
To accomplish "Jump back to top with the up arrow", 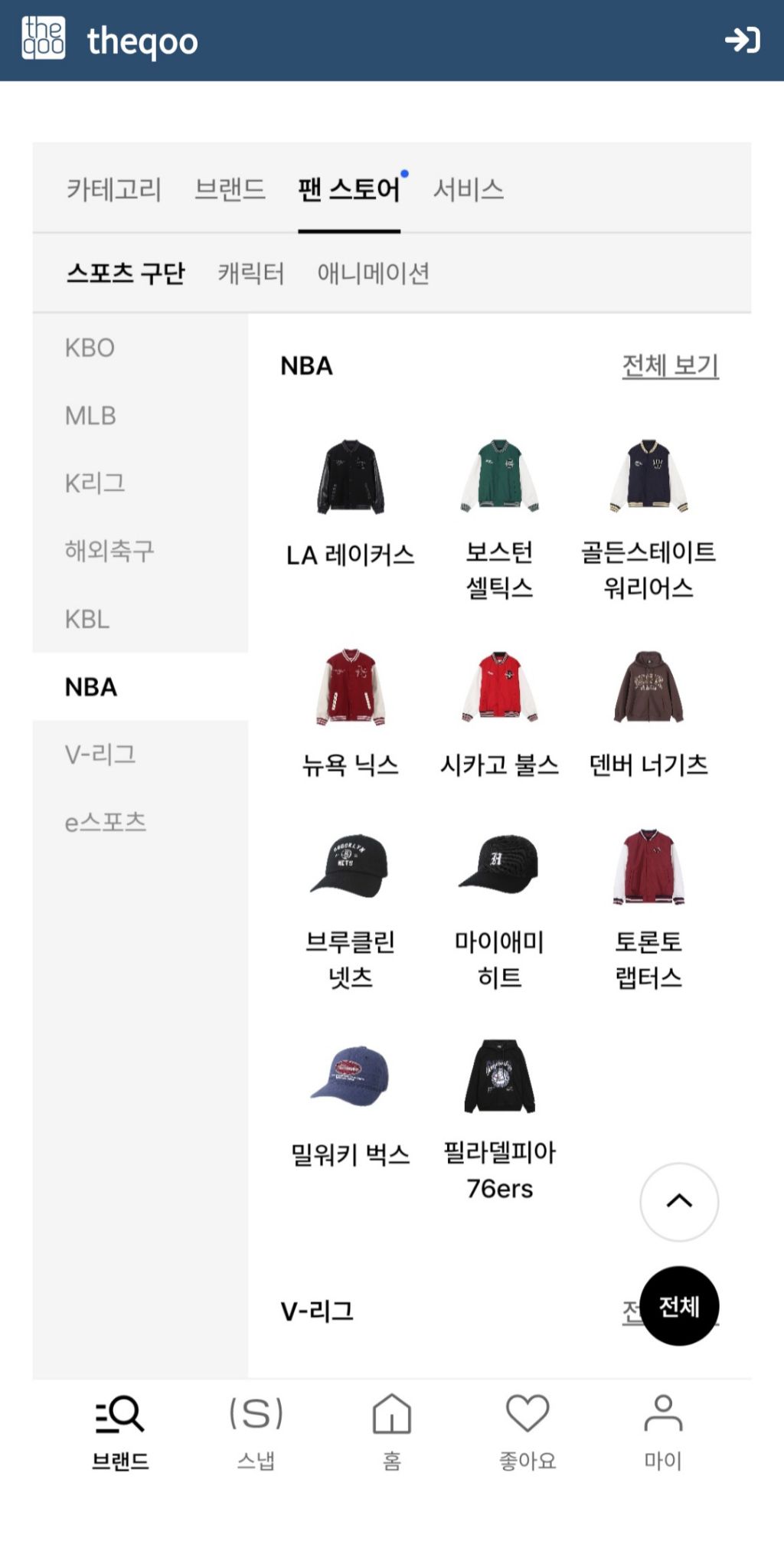I will [x=679, y=1201].
